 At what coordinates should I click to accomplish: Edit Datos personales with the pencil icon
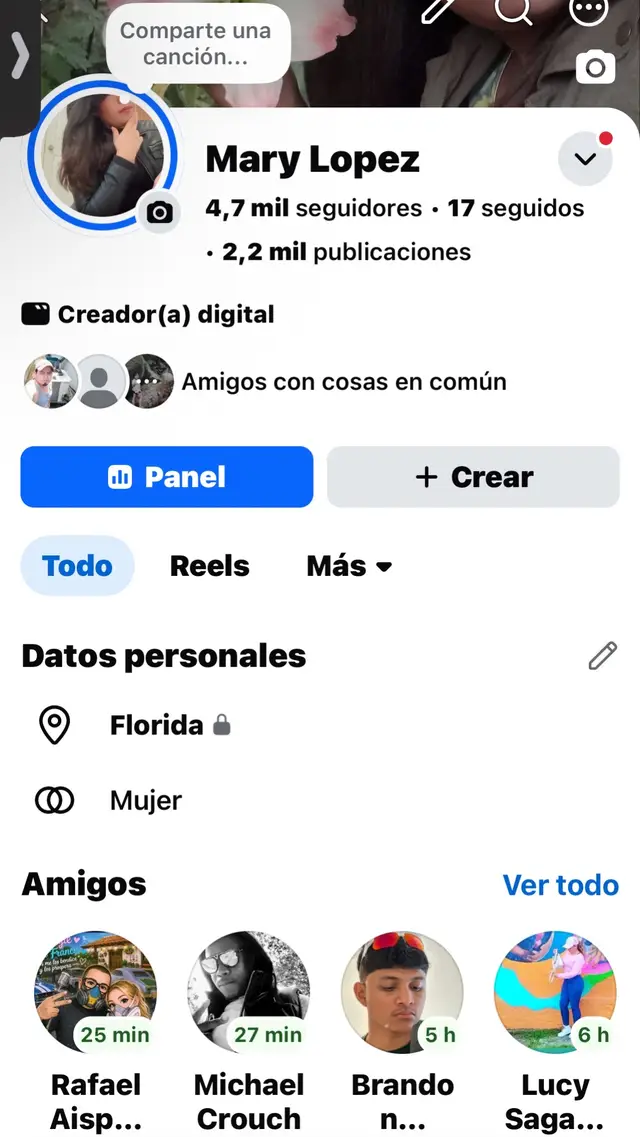coord(602,656)
